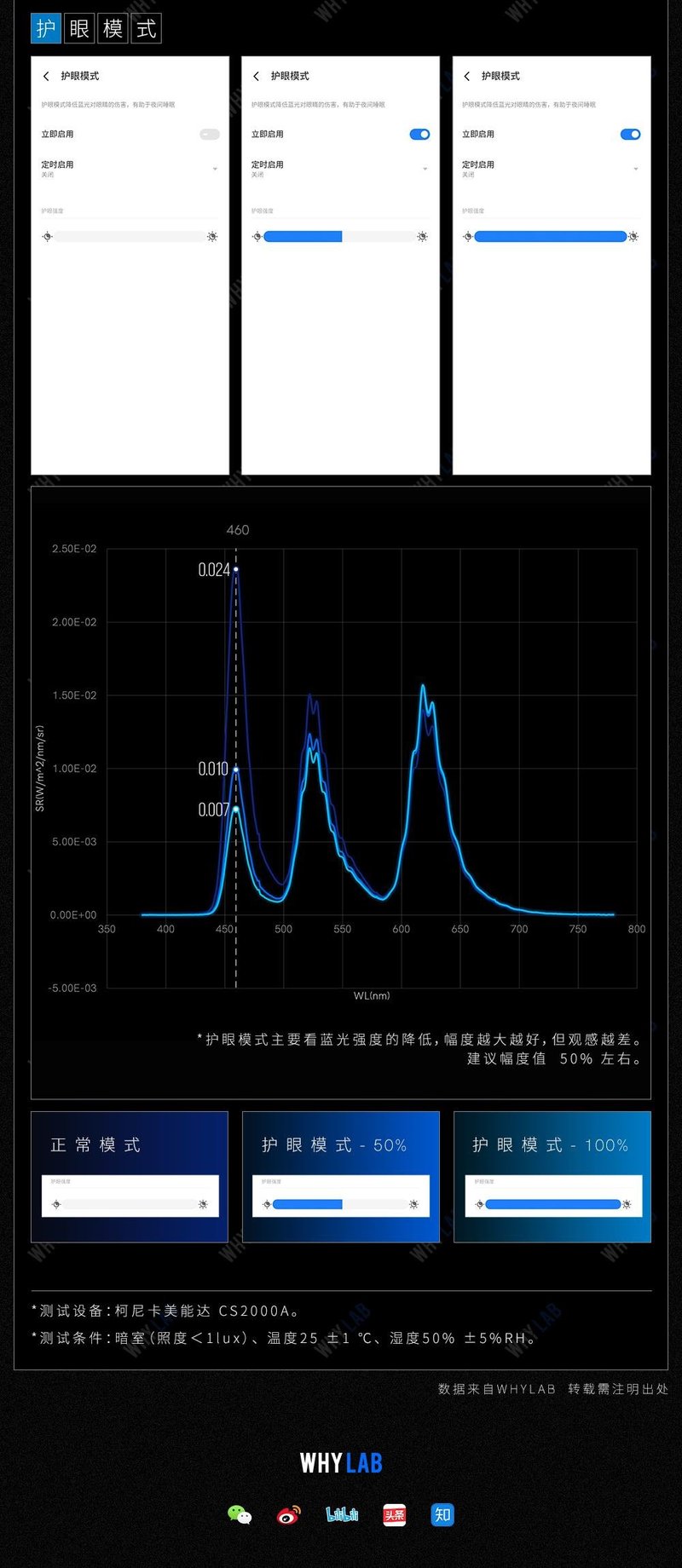The height and width of the screenshot is (1568, 682).
Task: Open WeChat share icon
Action: point(240,1514)
